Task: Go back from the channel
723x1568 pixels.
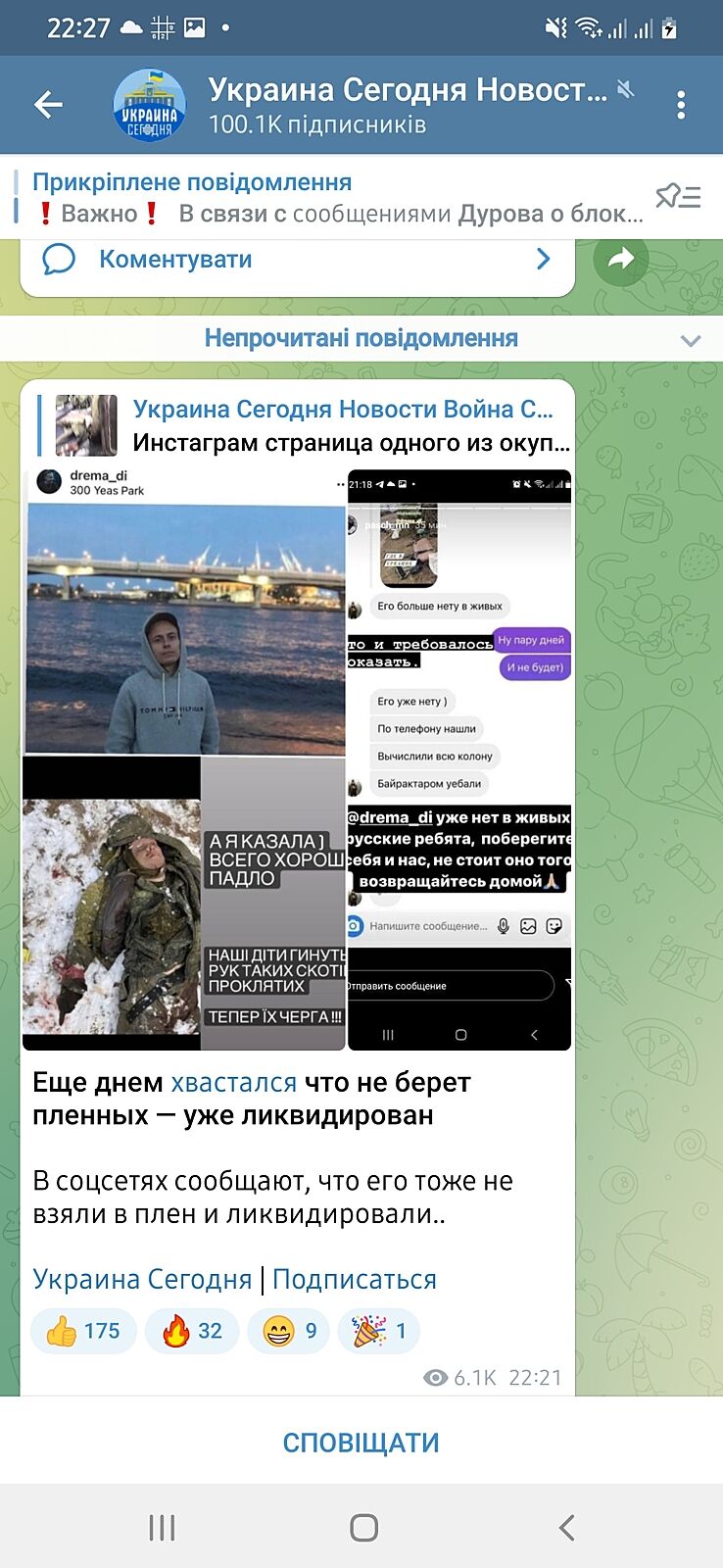Action: pos(48,105)
